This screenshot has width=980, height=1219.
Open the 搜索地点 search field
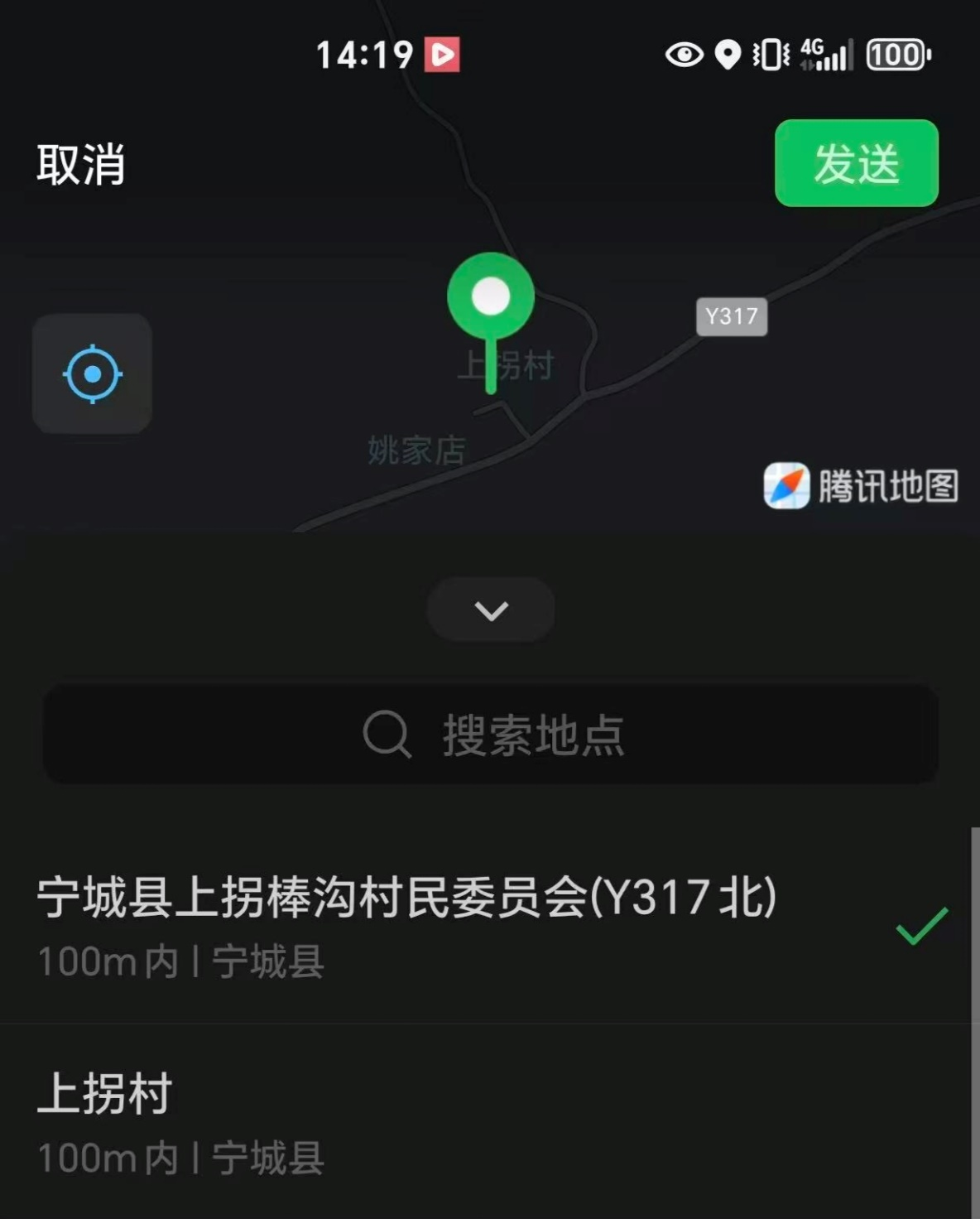(x=491, y=735)
